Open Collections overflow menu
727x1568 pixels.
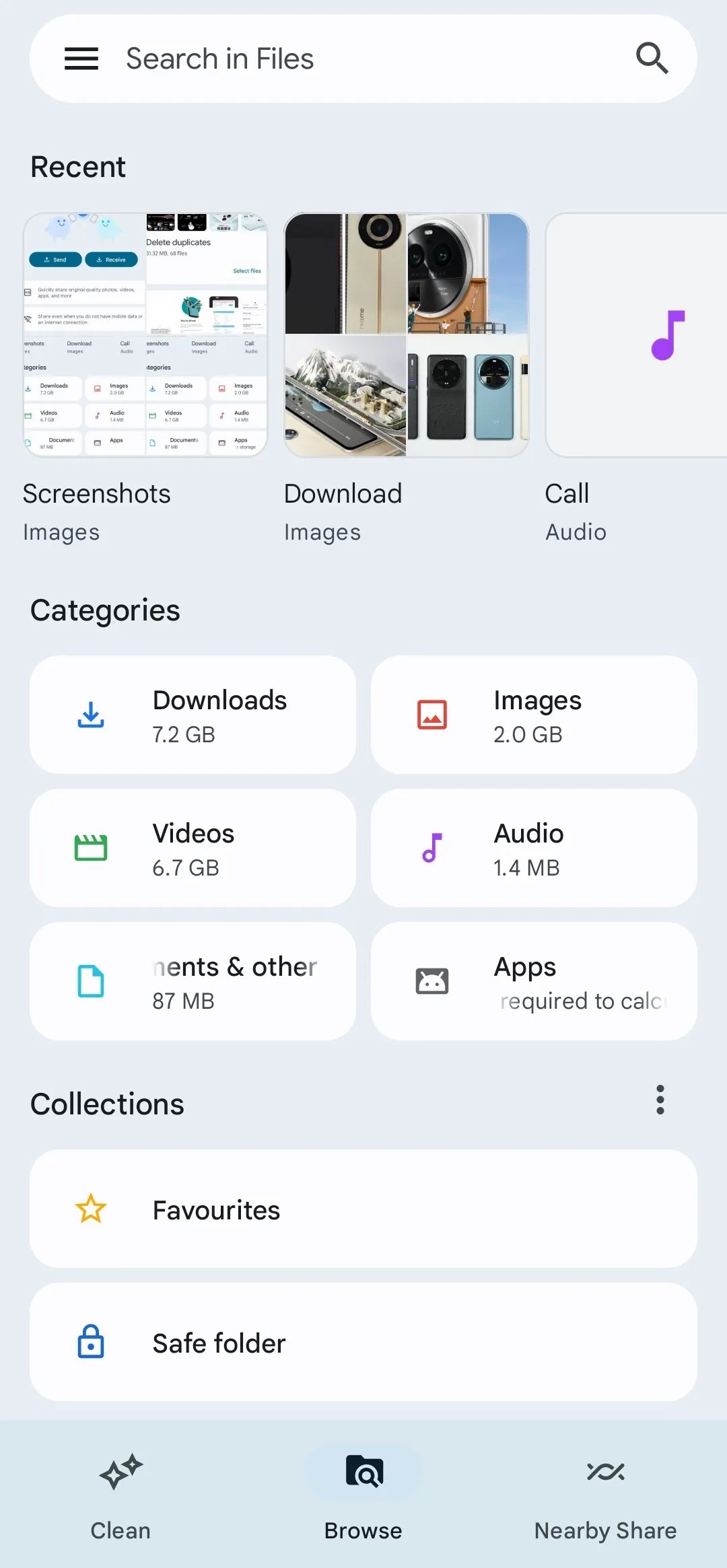(660, 1100)
